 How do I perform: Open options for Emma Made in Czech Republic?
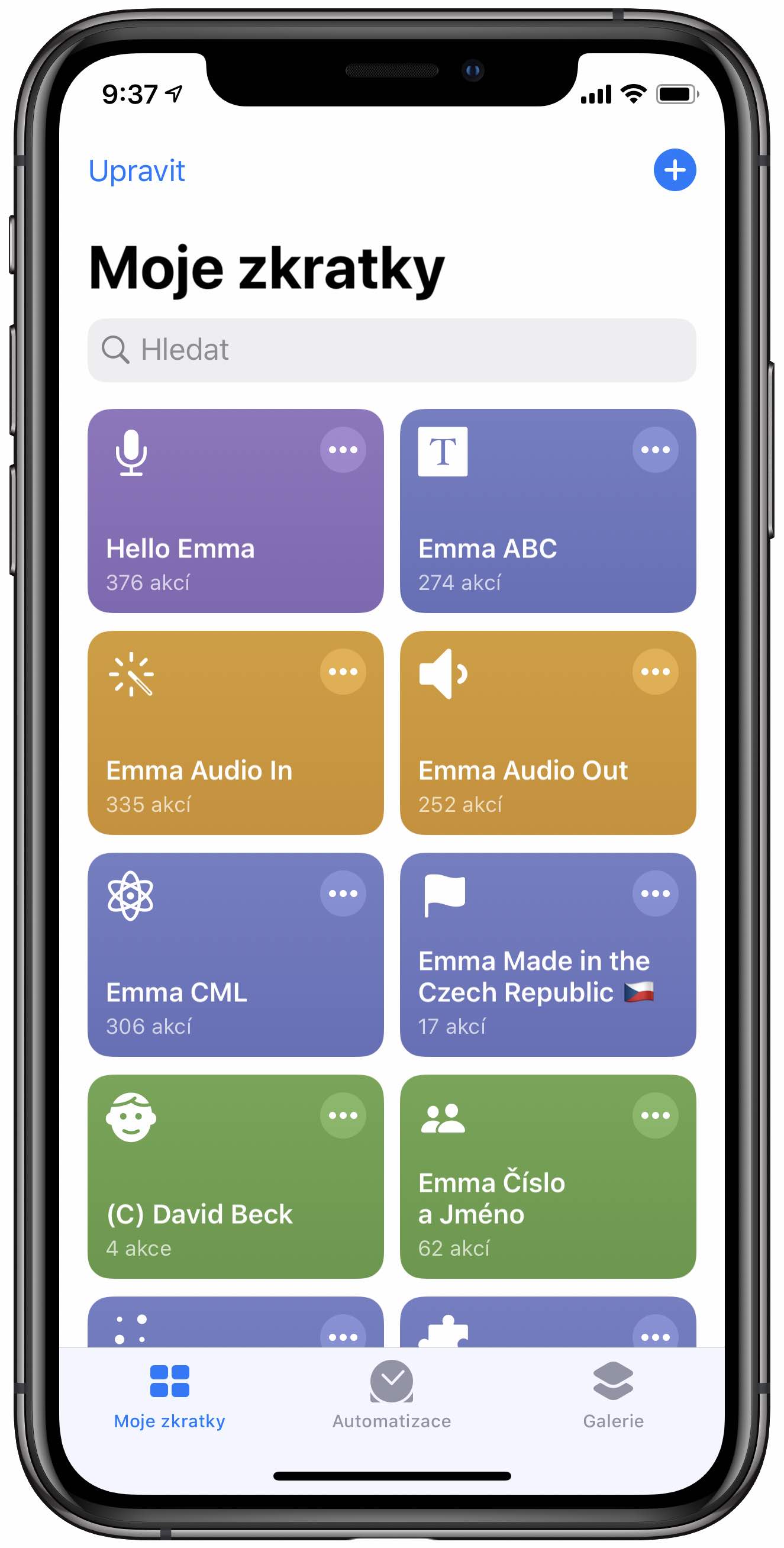pyautogui.click(x=655, y=893)
